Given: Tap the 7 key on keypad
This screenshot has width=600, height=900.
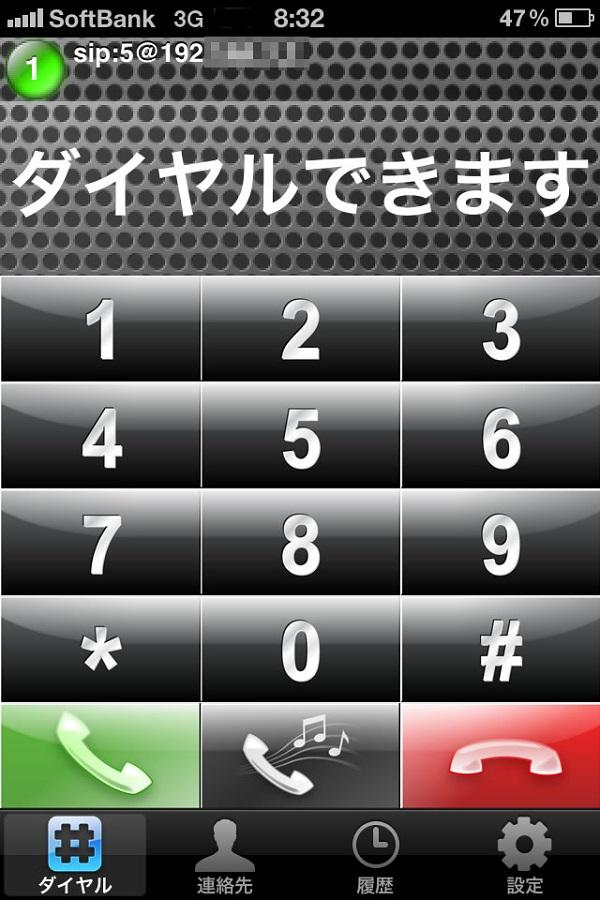Looking at the screenshot, I should (x=100, y=543).
